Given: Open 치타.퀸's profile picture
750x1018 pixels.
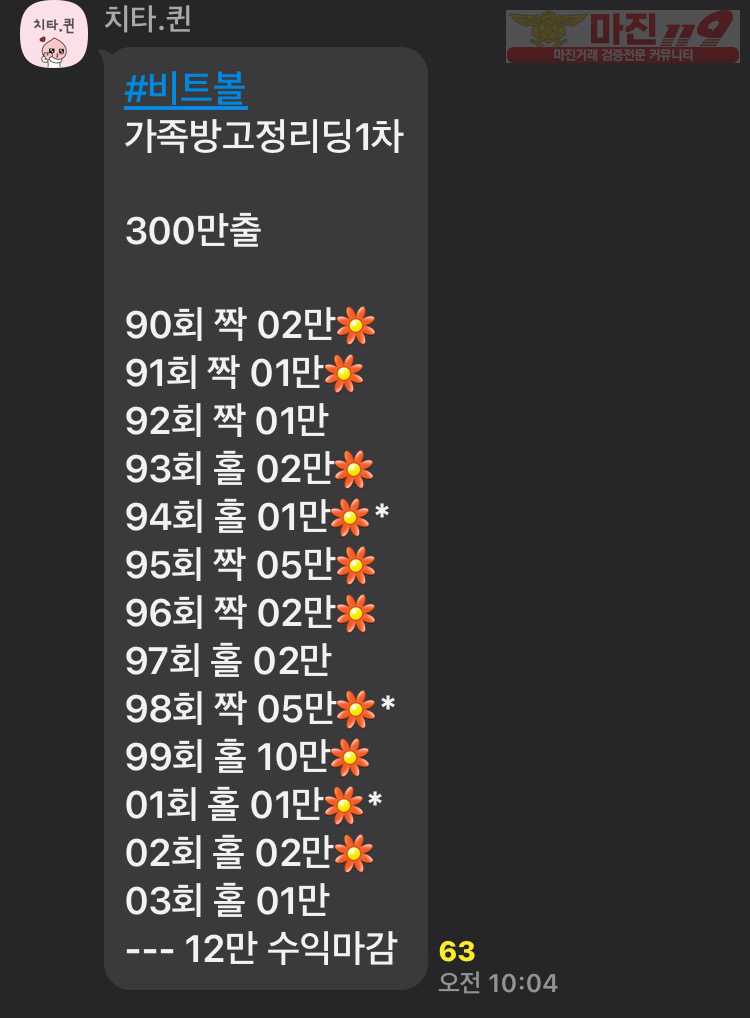Looking at the screenshot, I should point(54,35).
